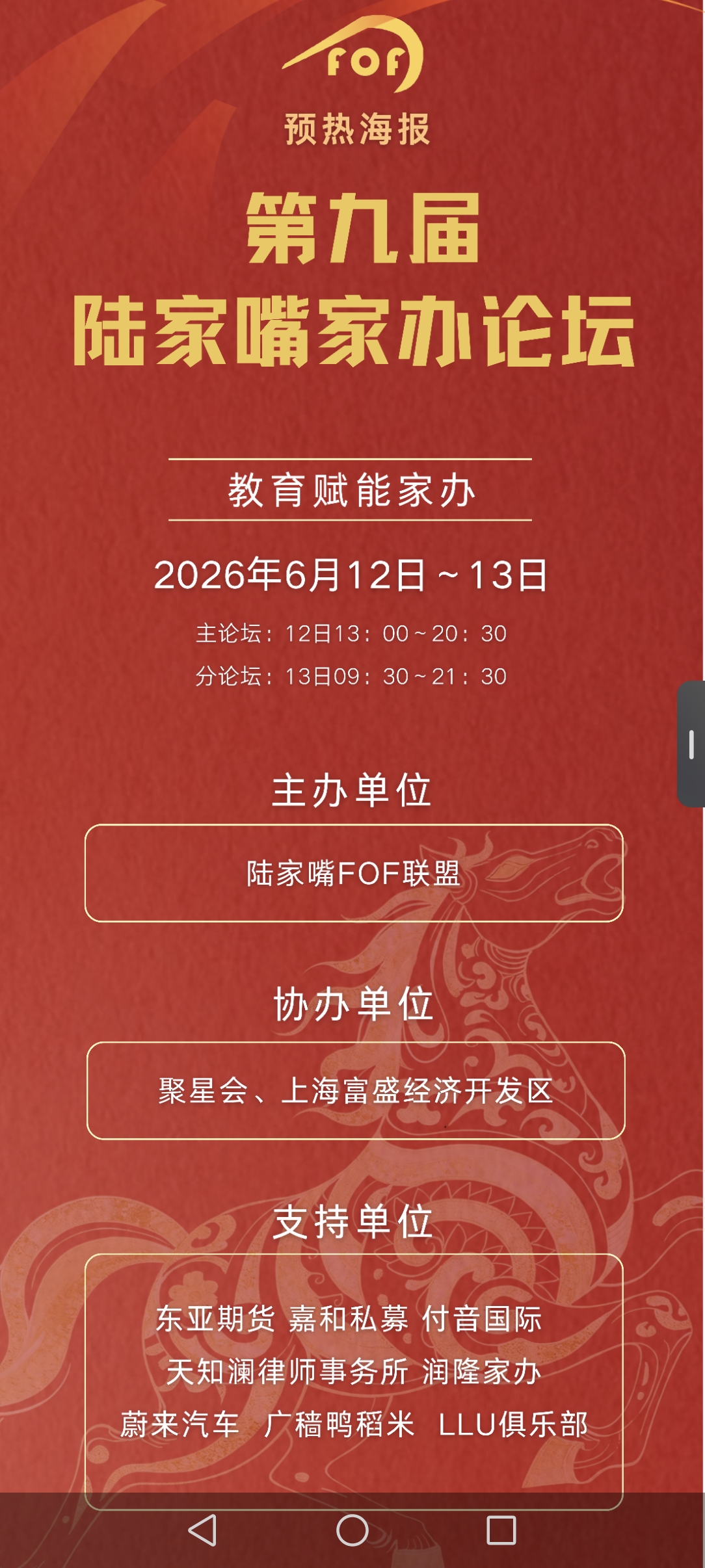
Task: Open the side edge panel handle
Action: pyautogui.click(x=691, y=744)
